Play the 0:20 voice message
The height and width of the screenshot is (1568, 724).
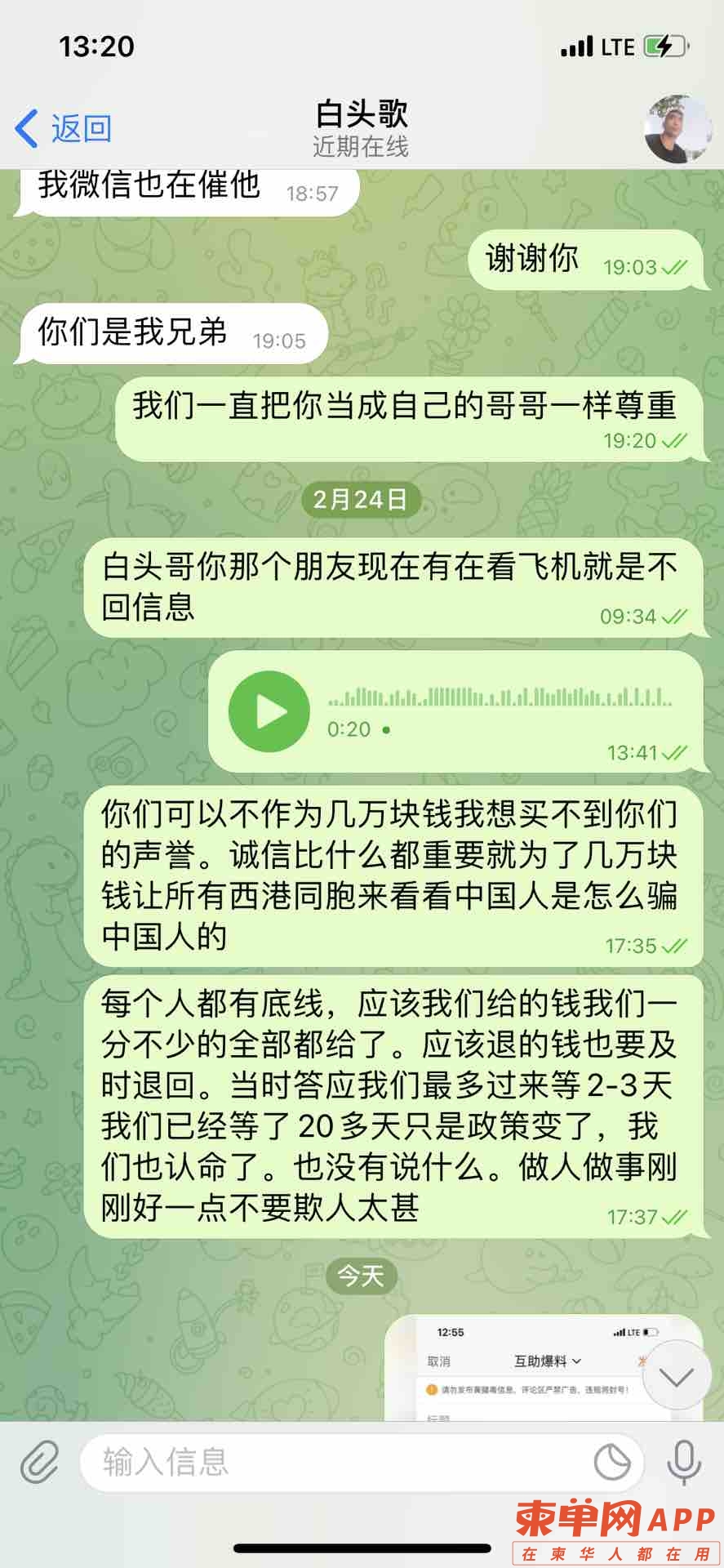tap(269, 711)
